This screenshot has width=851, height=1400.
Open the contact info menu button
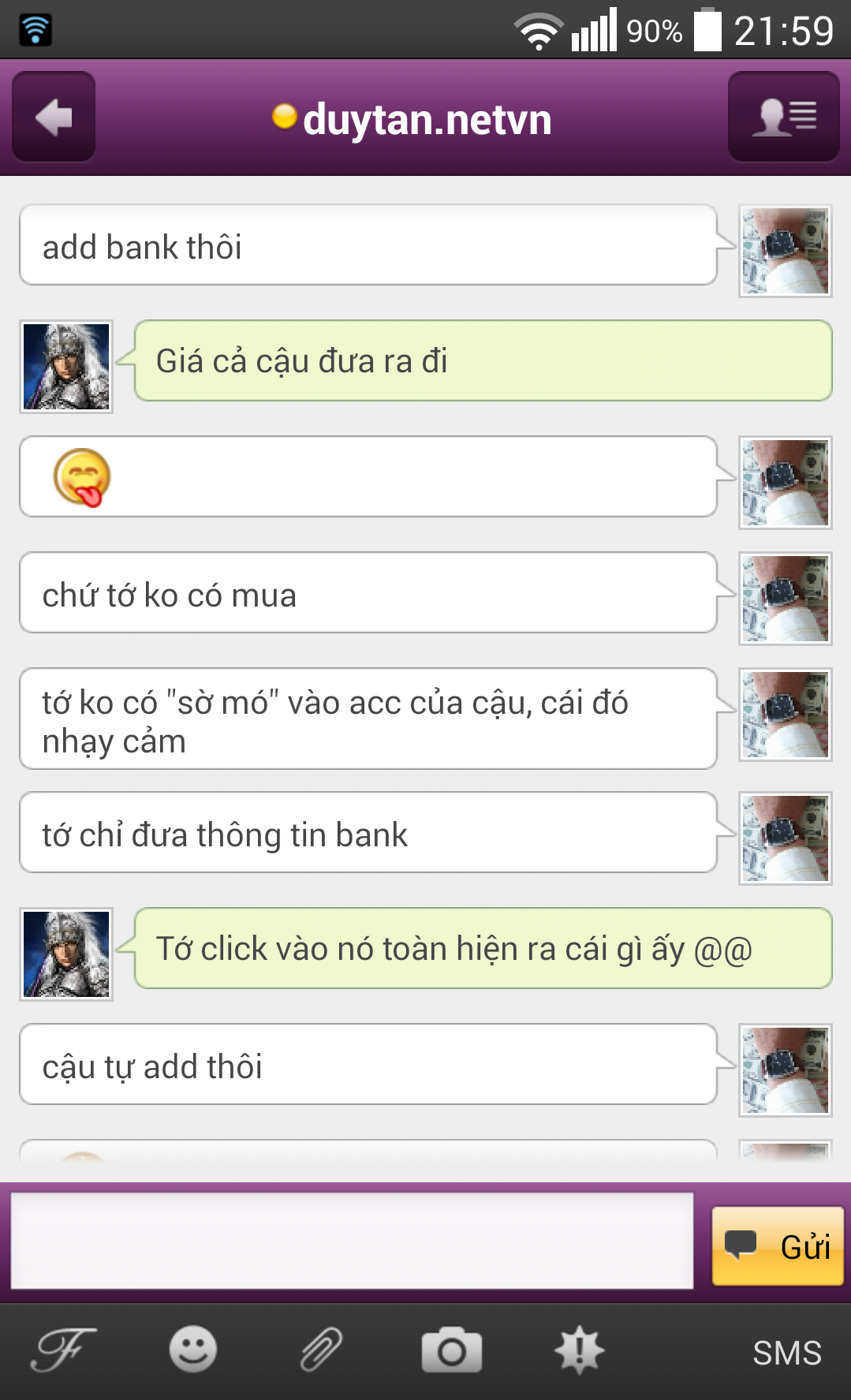pos(783,117)
